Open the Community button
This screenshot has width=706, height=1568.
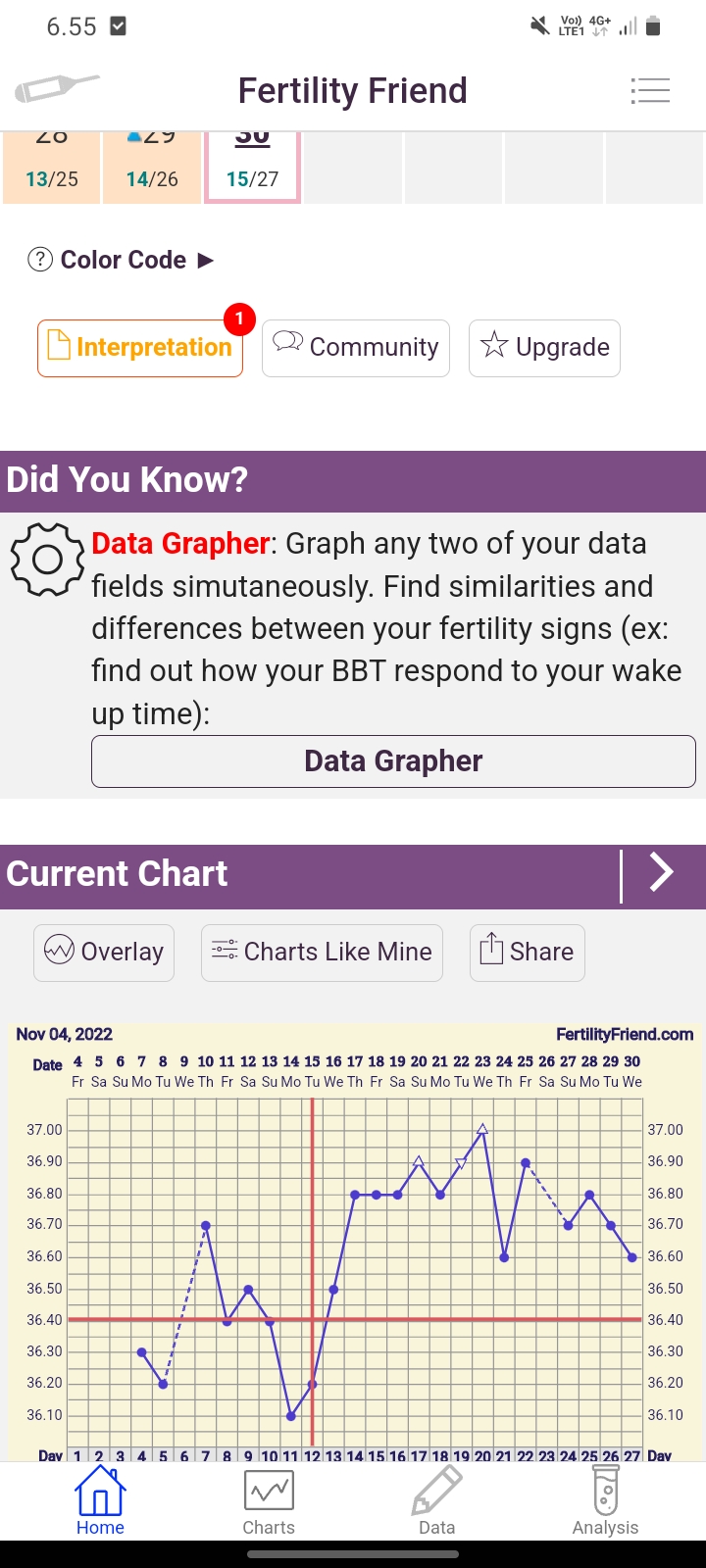[356, 348]
